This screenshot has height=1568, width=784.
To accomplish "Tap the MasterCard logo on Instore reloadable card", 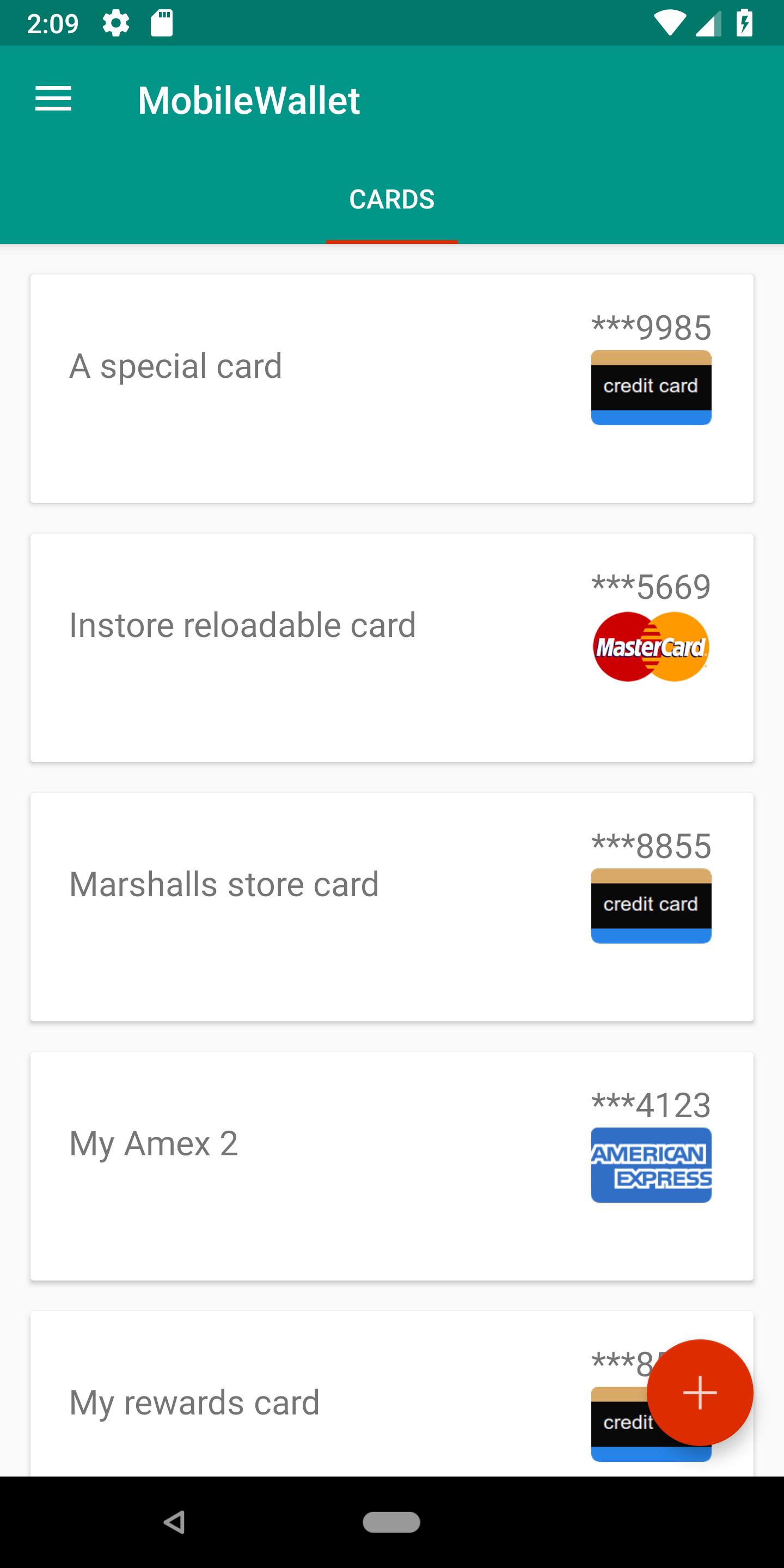I will pyautogui.click(x=651, y=647).
